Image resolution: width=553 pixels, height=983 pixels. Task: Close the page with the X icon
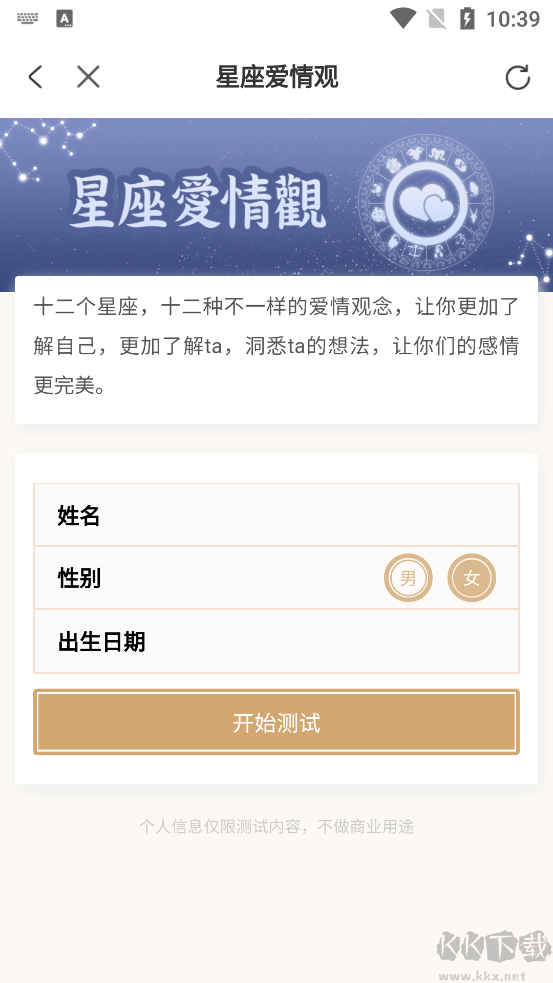pyautogui.click(x=88, y=77)
